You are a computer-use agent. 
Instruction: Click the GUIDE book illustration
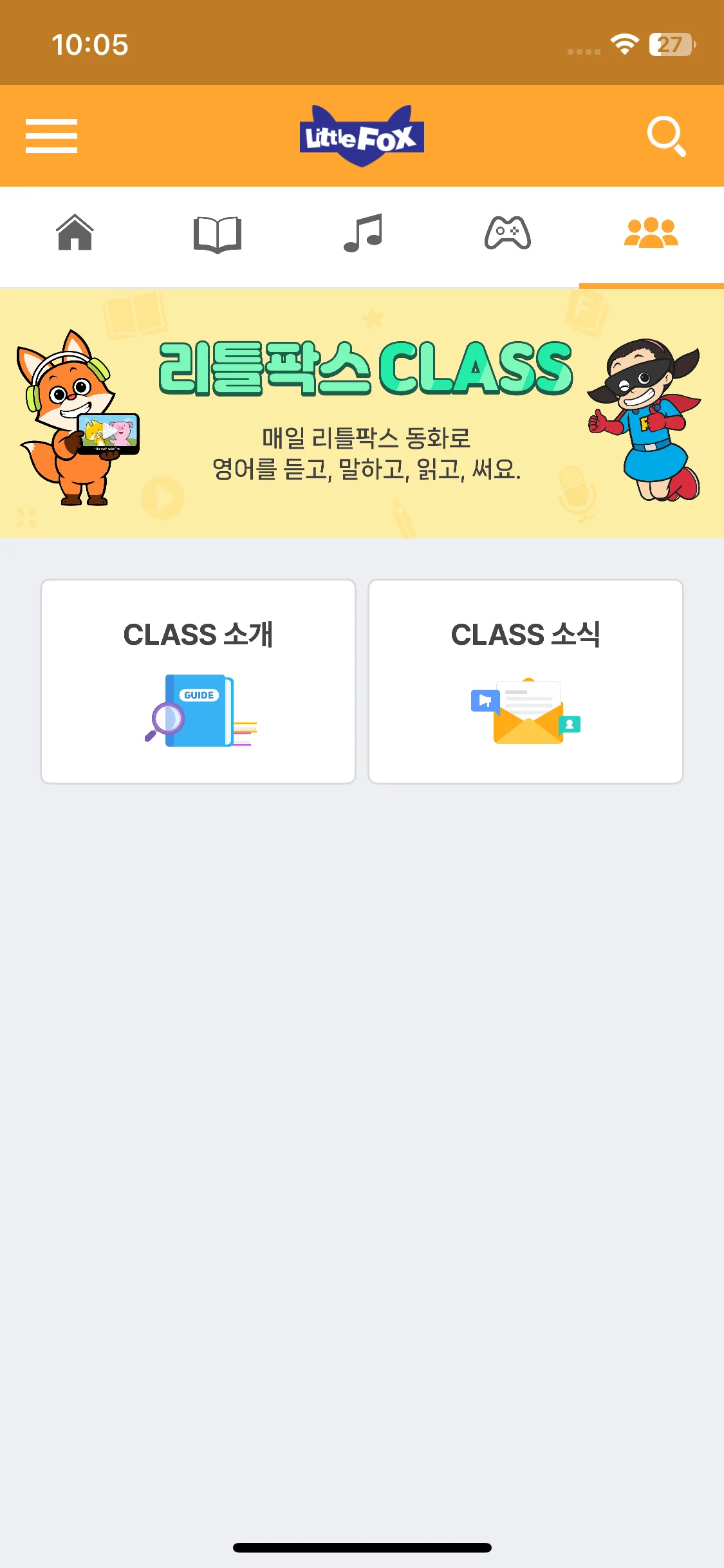[x=200, y=711]
